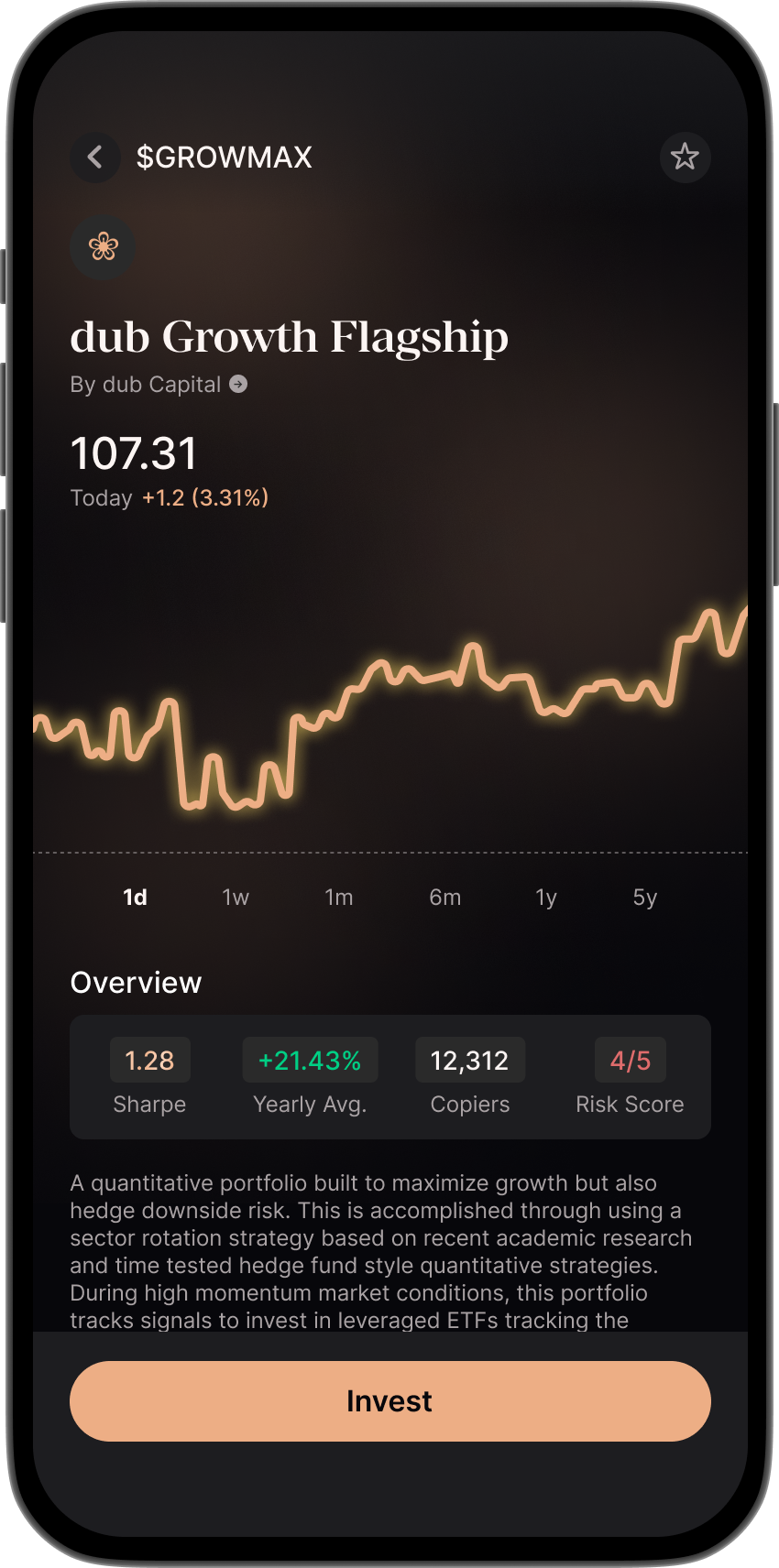
Task: Tap today's change +1.2 (3.31%)
Action: click(205, 497)
